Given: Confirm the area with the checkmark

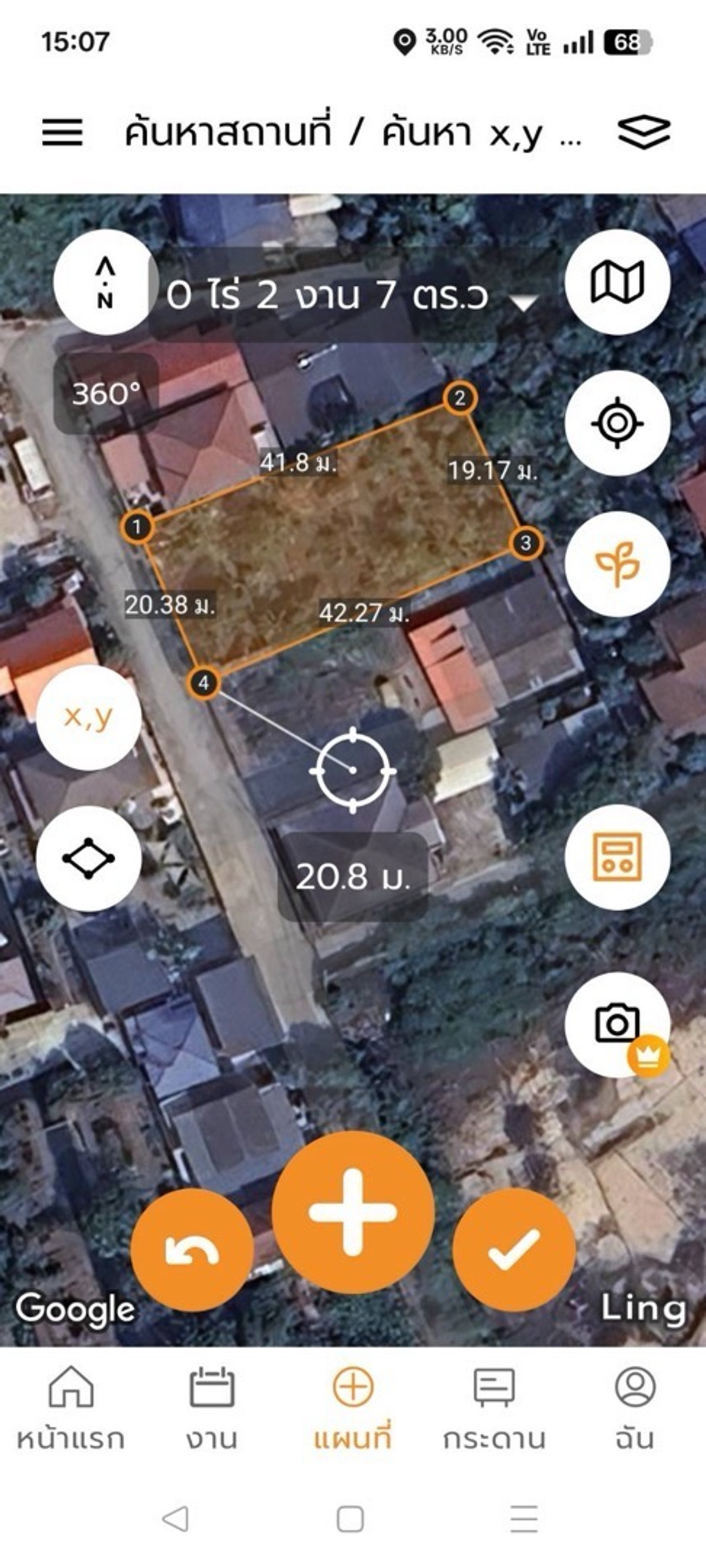Looking at the screenshot, I should click(514, 1249).
